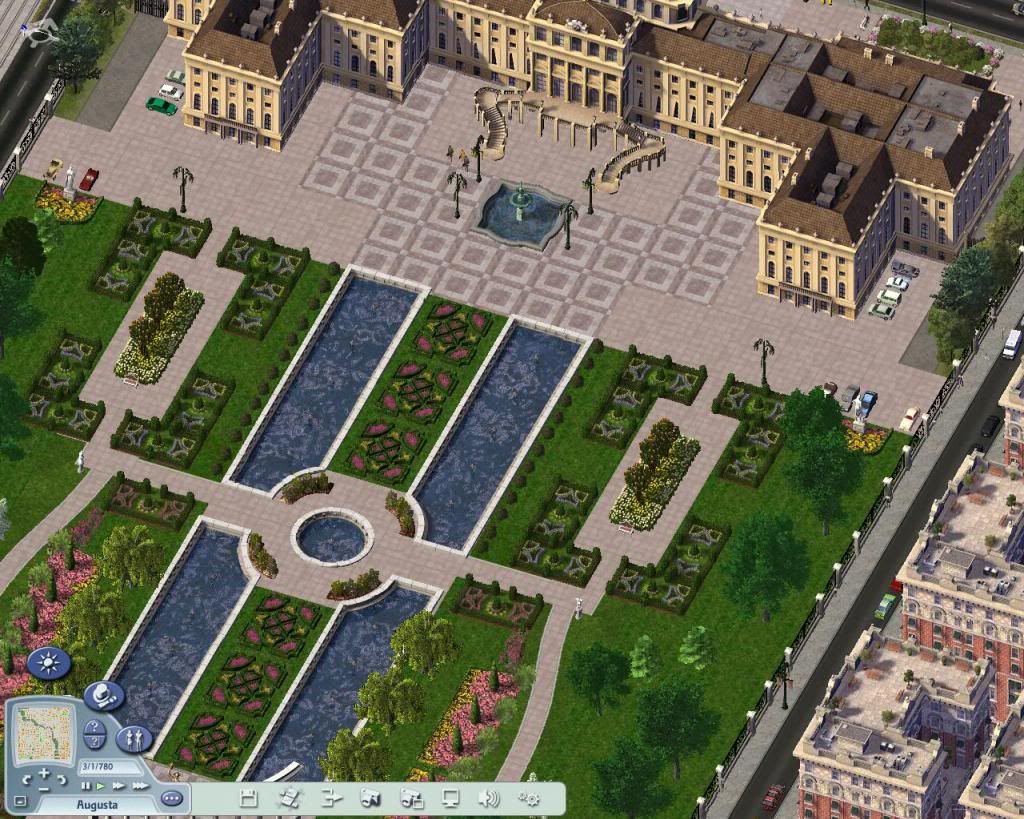Save the city with the floppy disk
This screenshot has height=819, width=1024.
click(x=249, y=798)
